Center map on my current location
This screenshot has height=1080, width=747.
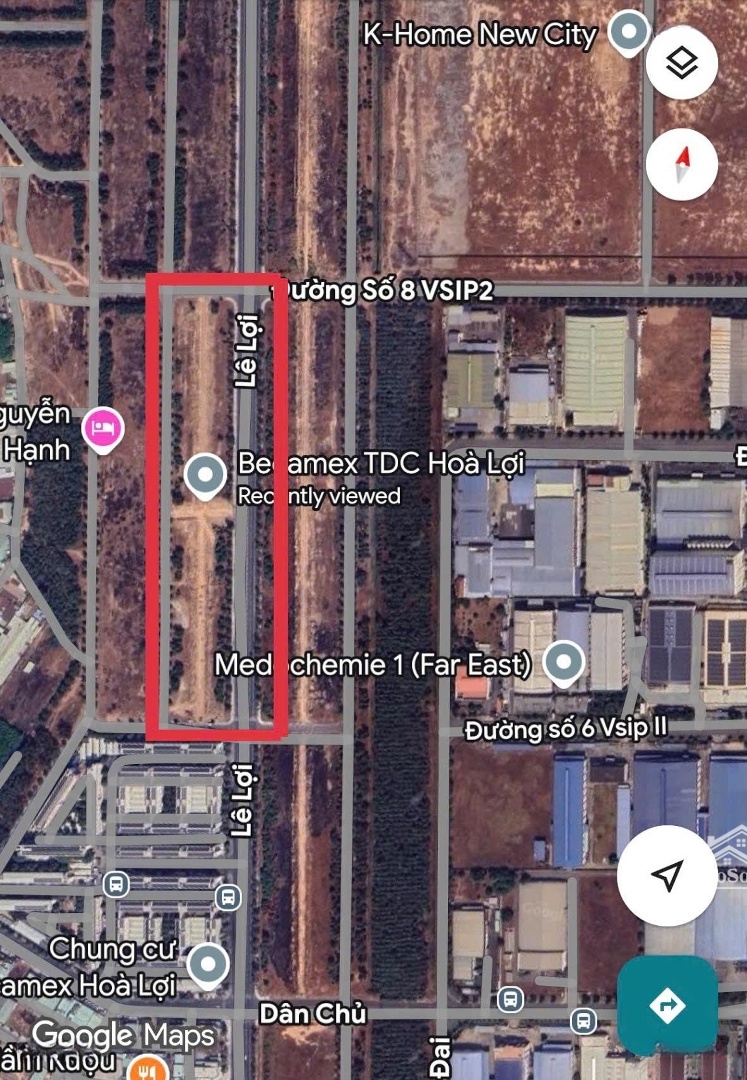667,876
